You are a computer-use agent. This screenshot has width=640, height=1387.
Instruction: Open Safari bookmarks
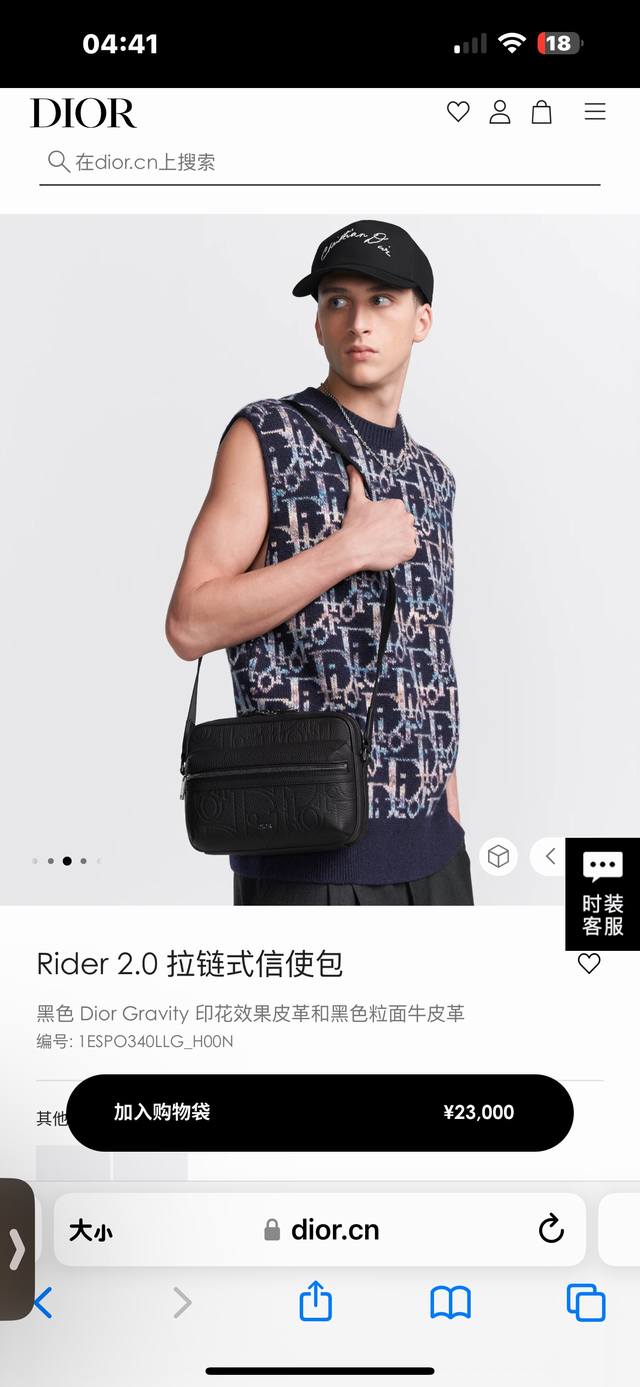pyautogui.click(x=450, y=1303)
